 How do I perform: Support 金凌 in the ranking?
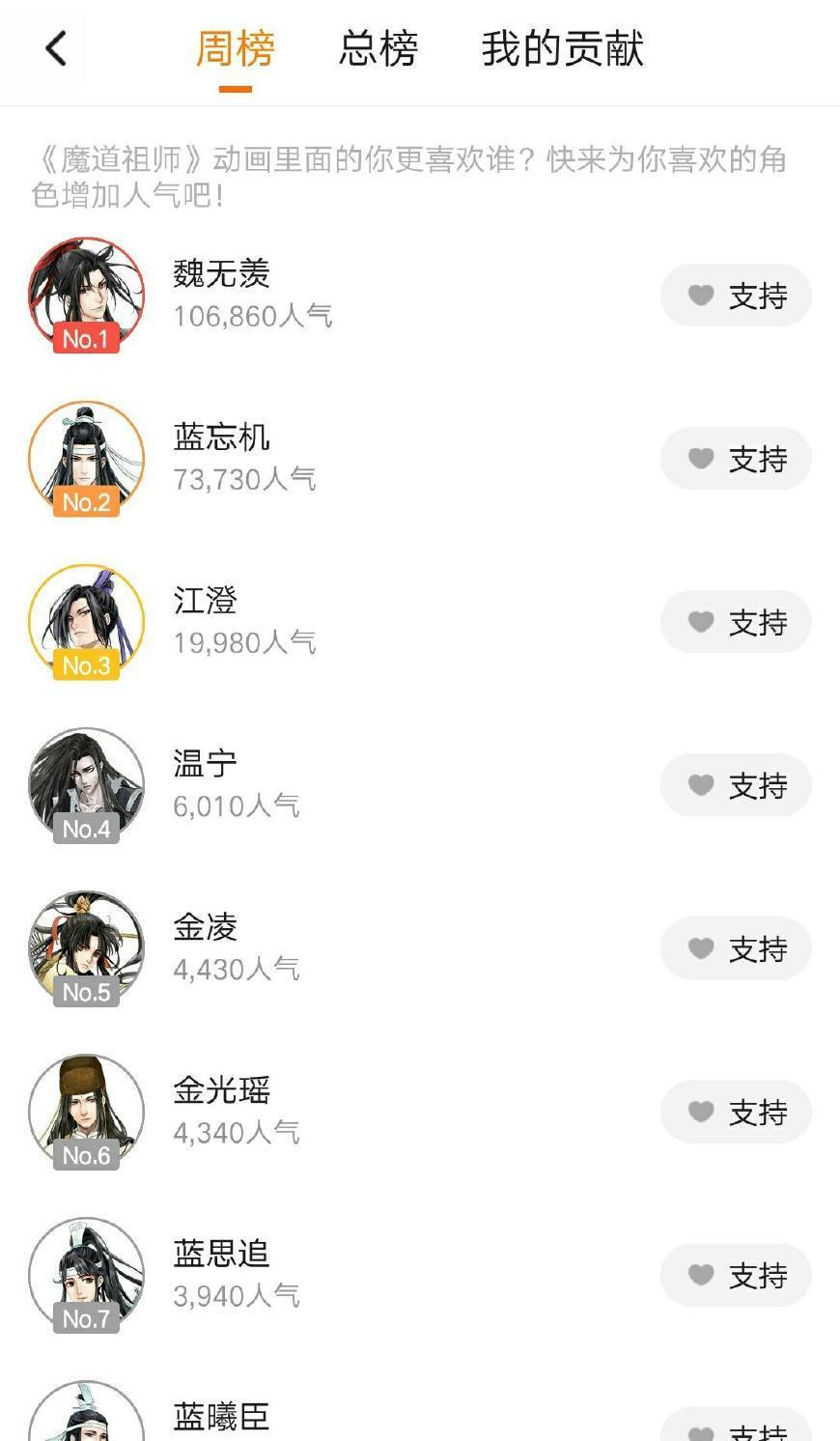coord(736,948)
